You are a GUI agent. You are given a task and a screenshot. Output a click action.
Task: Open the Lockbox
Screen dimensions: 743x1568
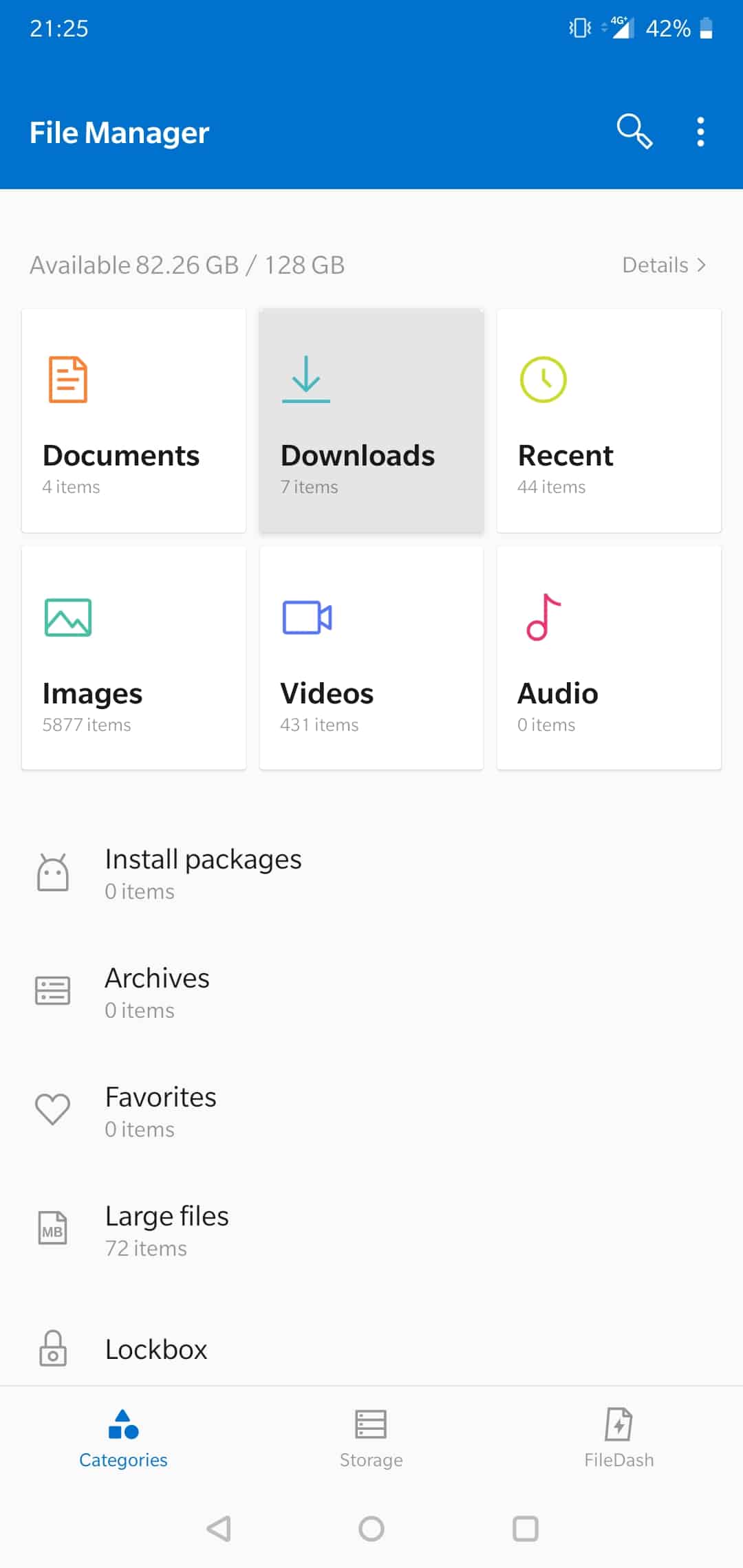pos(371,1349)
